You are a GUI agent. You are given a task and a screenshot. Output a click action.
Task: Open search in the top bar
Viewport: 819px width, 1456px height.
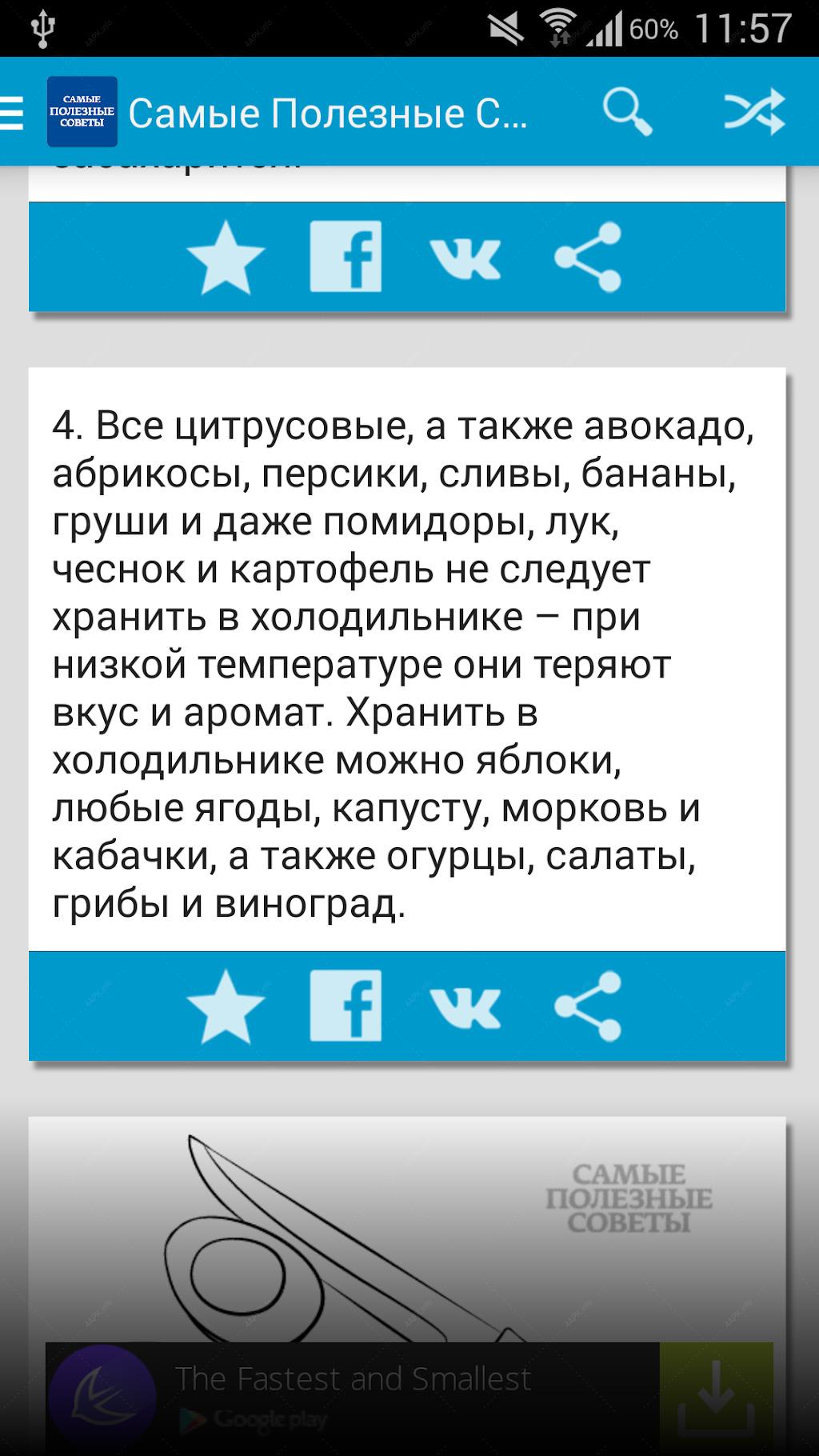(x=627, y=112)
